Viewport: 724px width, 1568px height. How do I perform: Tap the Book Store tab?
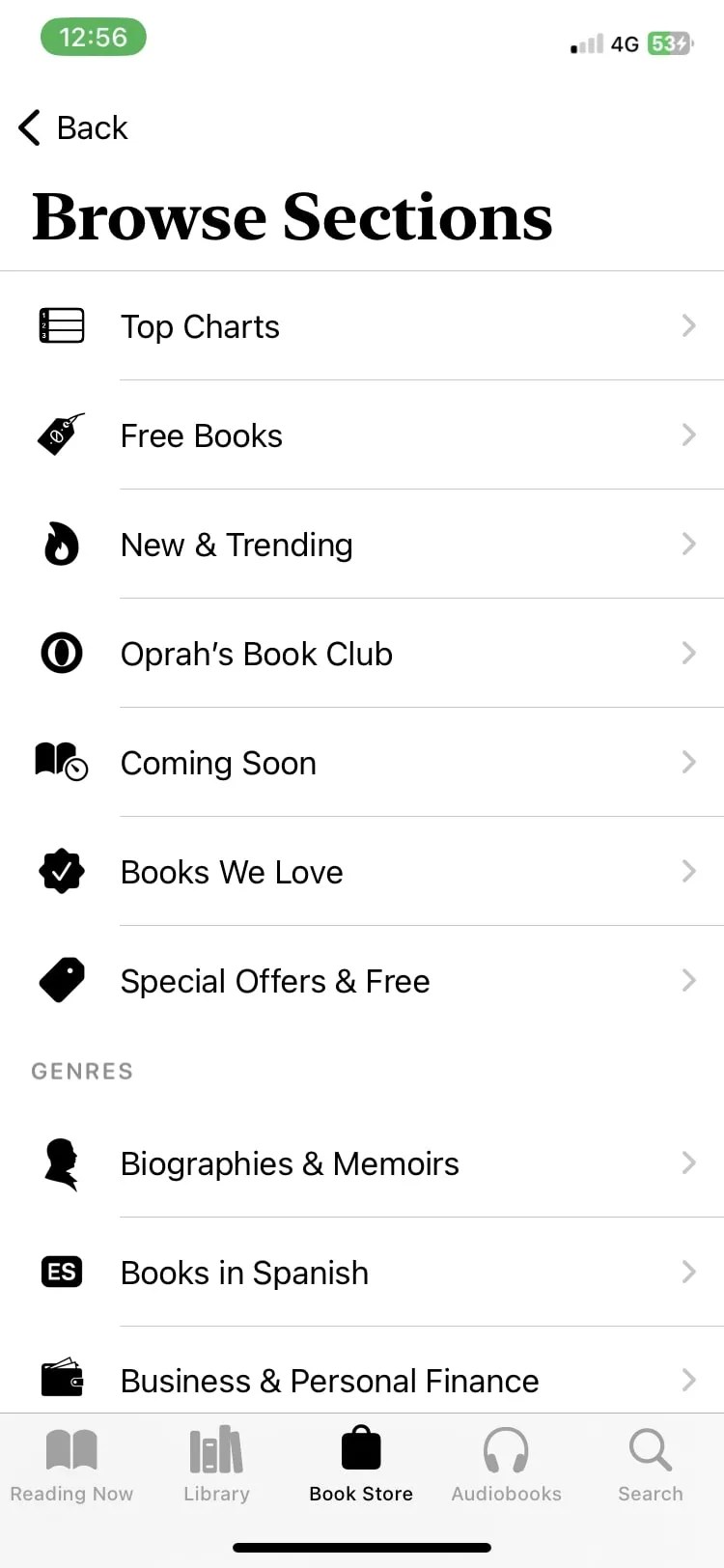[361, 1464]
